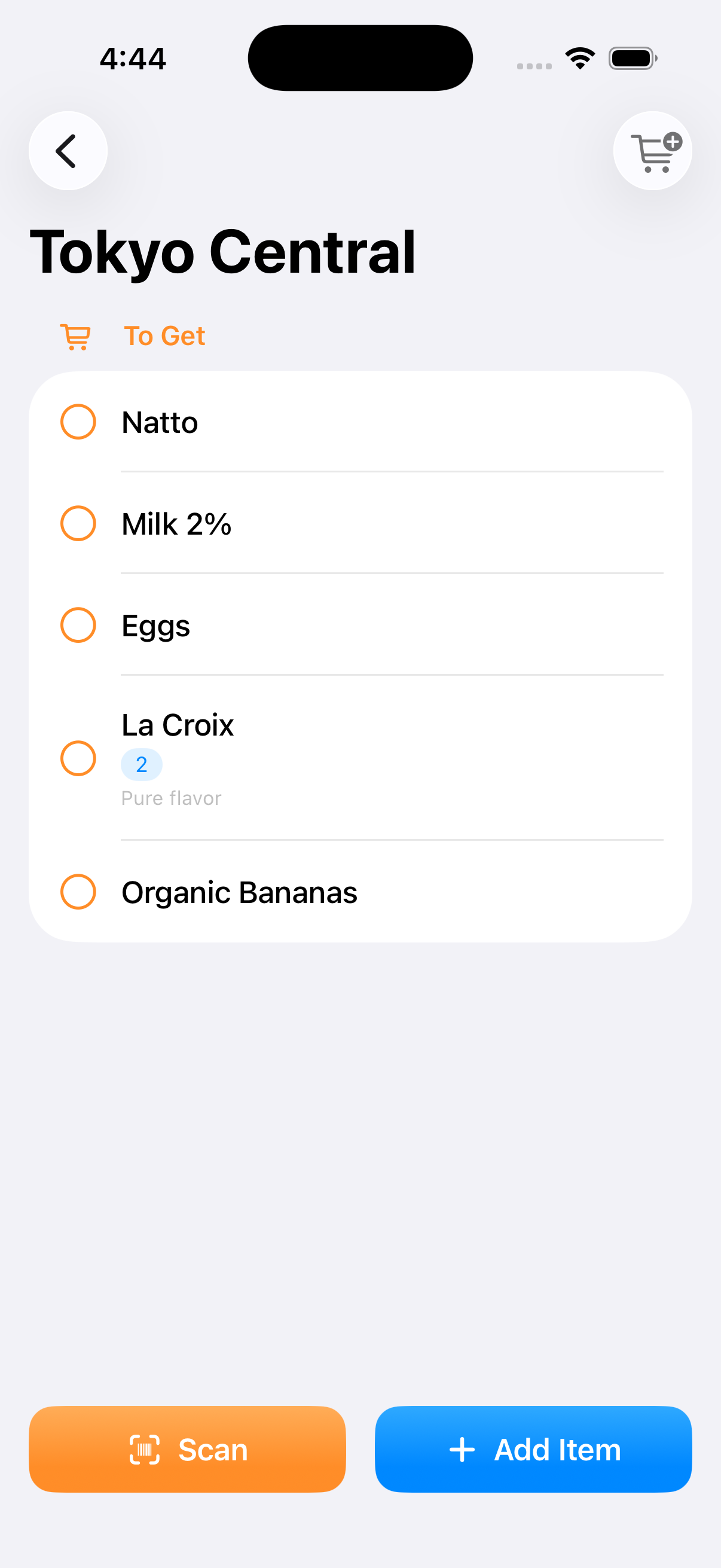The image size is (721, 1568).
Task: Mark Milk 2% as gotten
Action: tap(78, 523)
